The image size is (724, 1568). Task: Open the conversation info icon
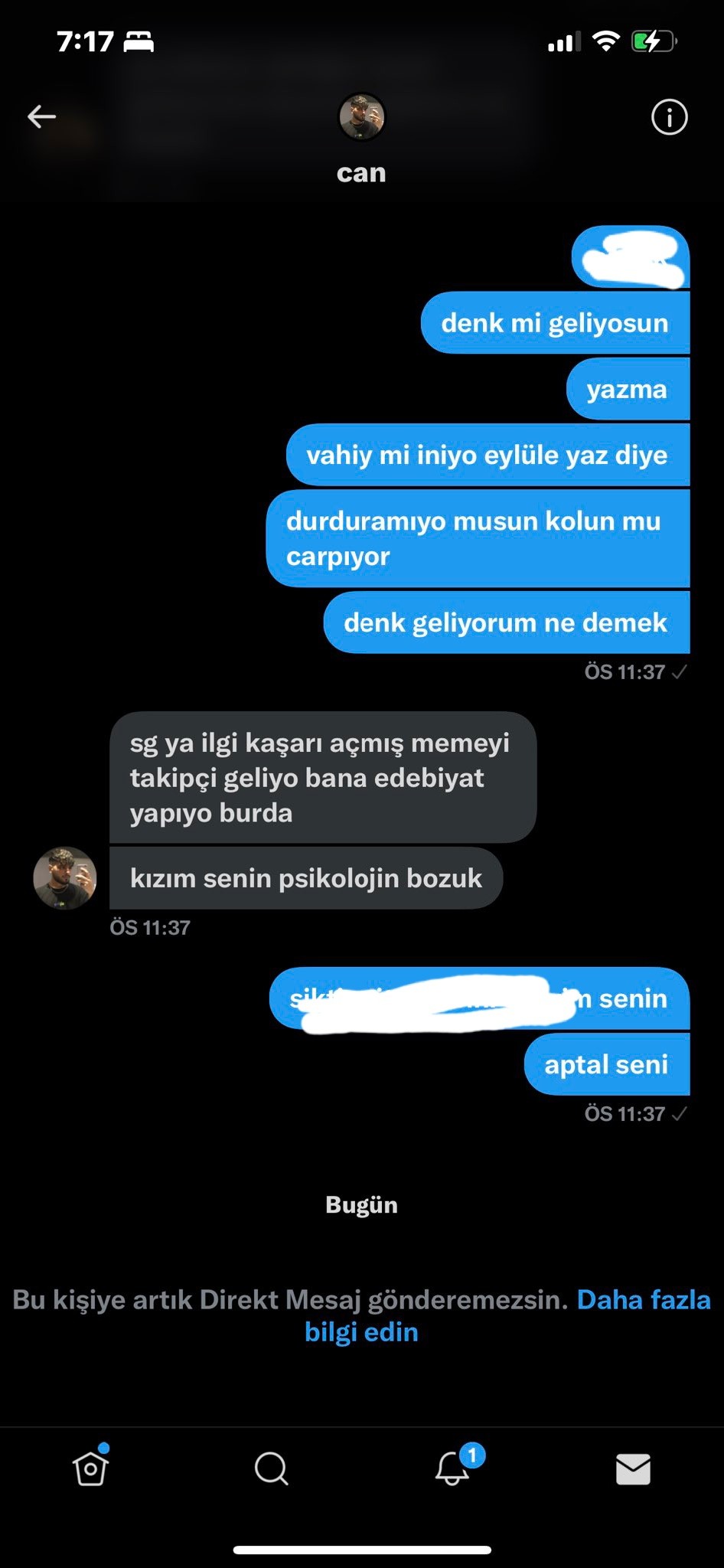[669, 117]
